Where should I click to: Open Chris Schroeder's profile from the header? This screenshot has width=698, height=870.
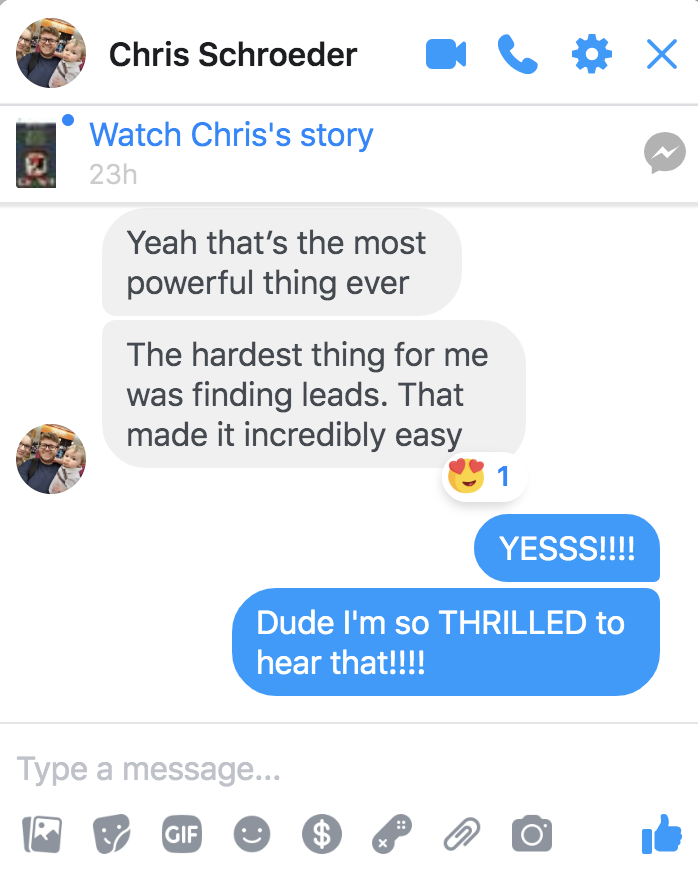[232, 54]
